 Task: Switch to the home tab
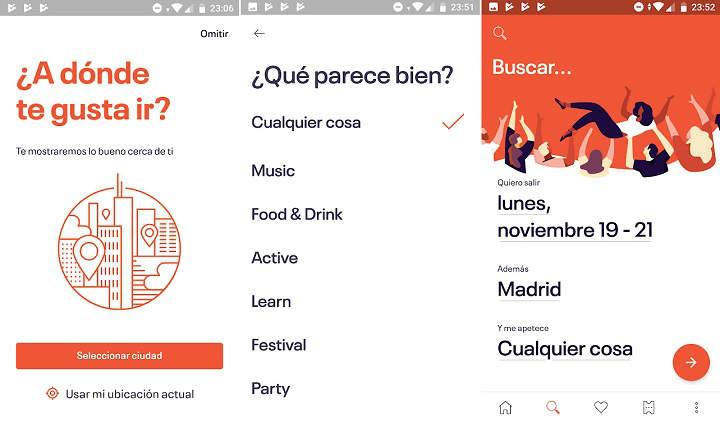coord(505,407)
